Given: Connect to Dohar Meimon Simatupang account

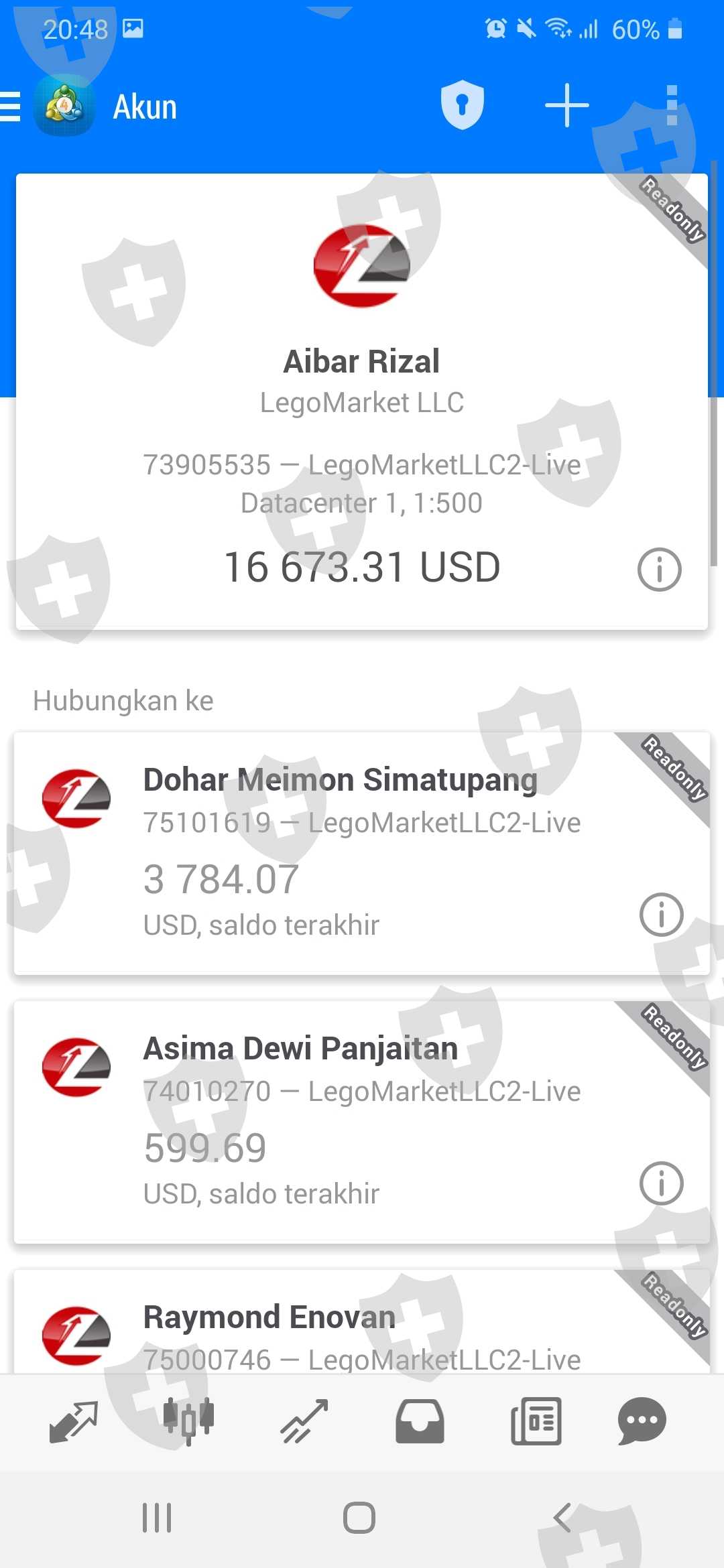Looking at the screenshot, I should click(362, 853).
